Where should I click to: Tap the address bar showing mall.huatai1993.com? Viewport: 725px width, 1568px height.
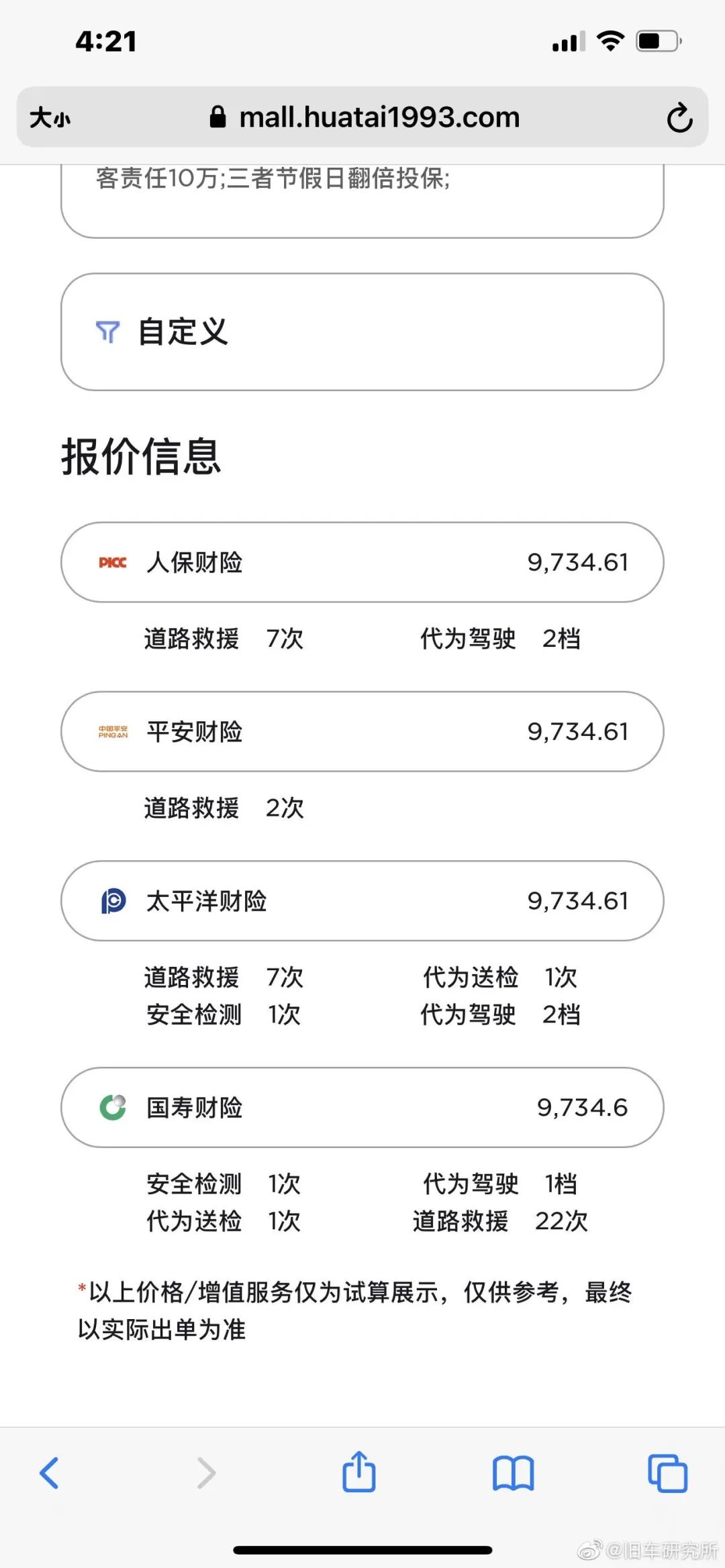[x=379, y=116]
